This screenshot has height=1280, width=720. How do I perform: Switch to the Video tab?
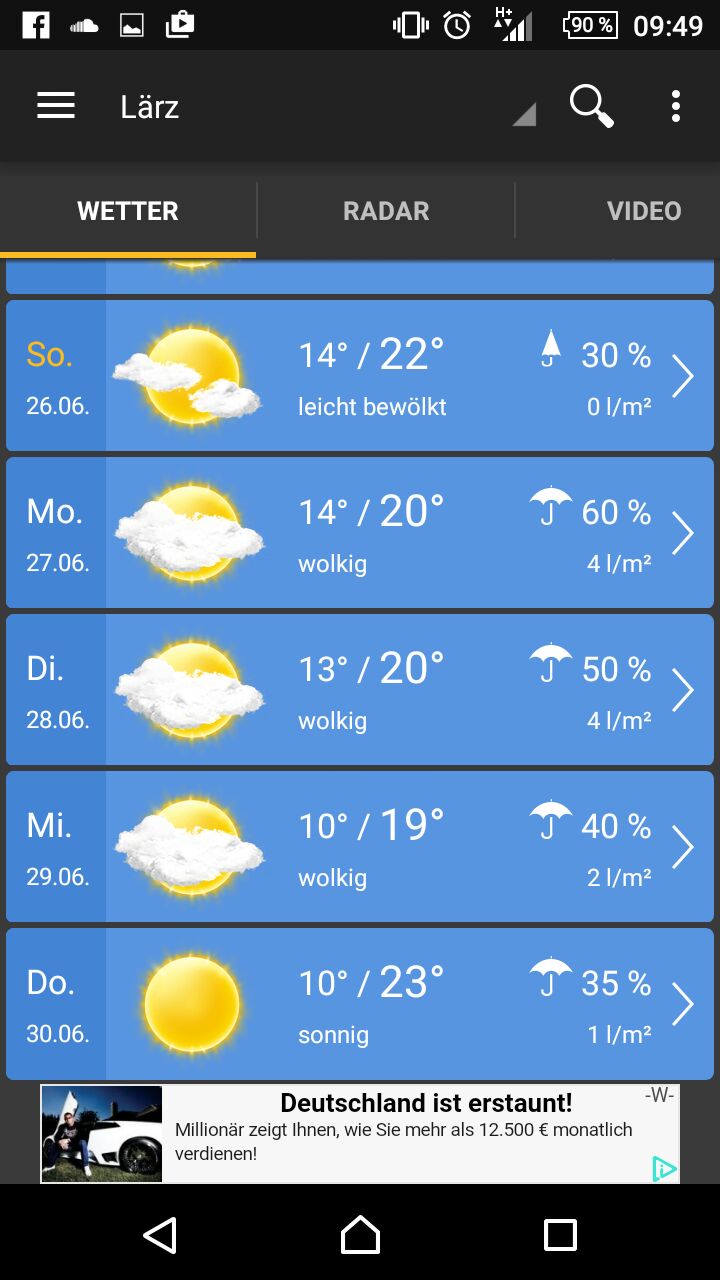coord(643,211)
